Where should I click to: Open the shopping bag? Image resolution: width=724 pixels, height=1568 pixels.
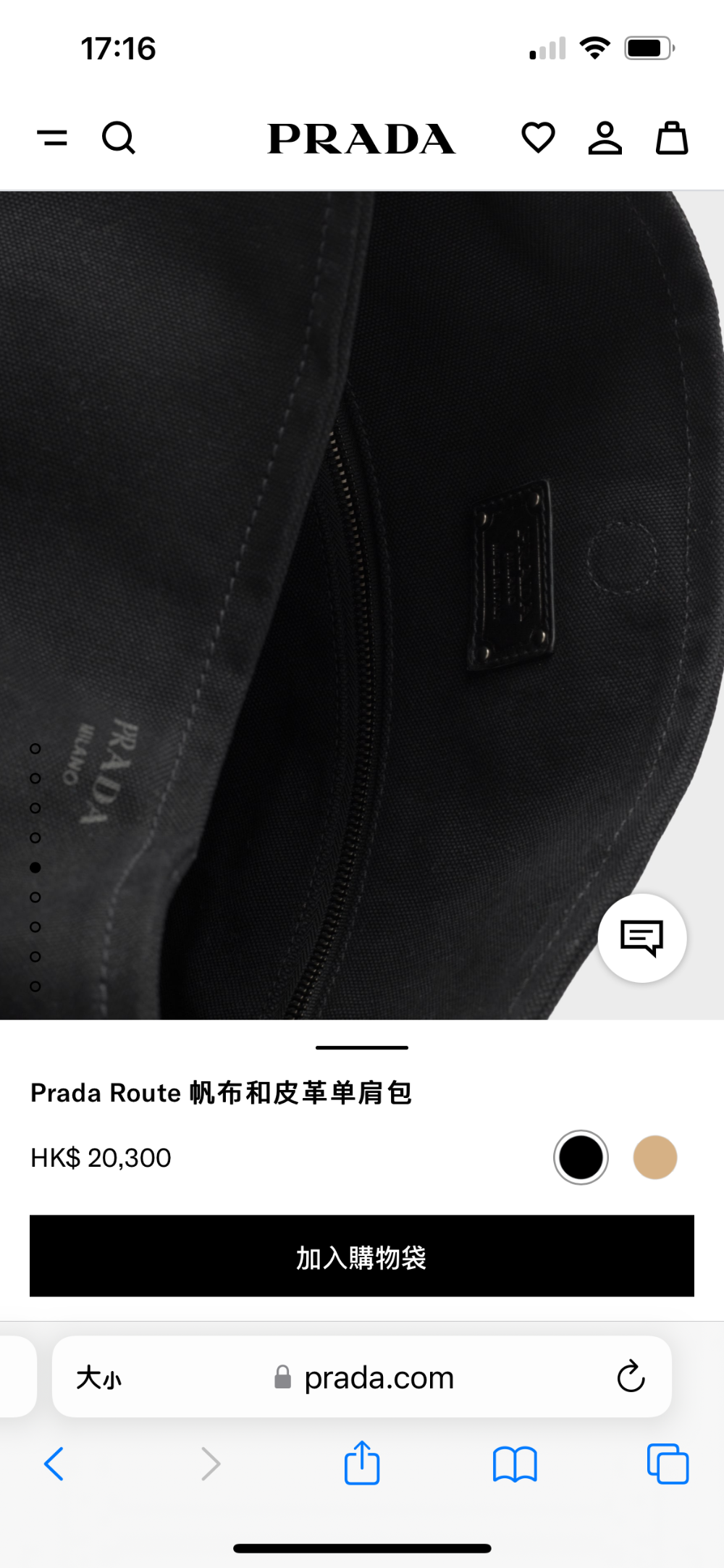pos(672,138)
